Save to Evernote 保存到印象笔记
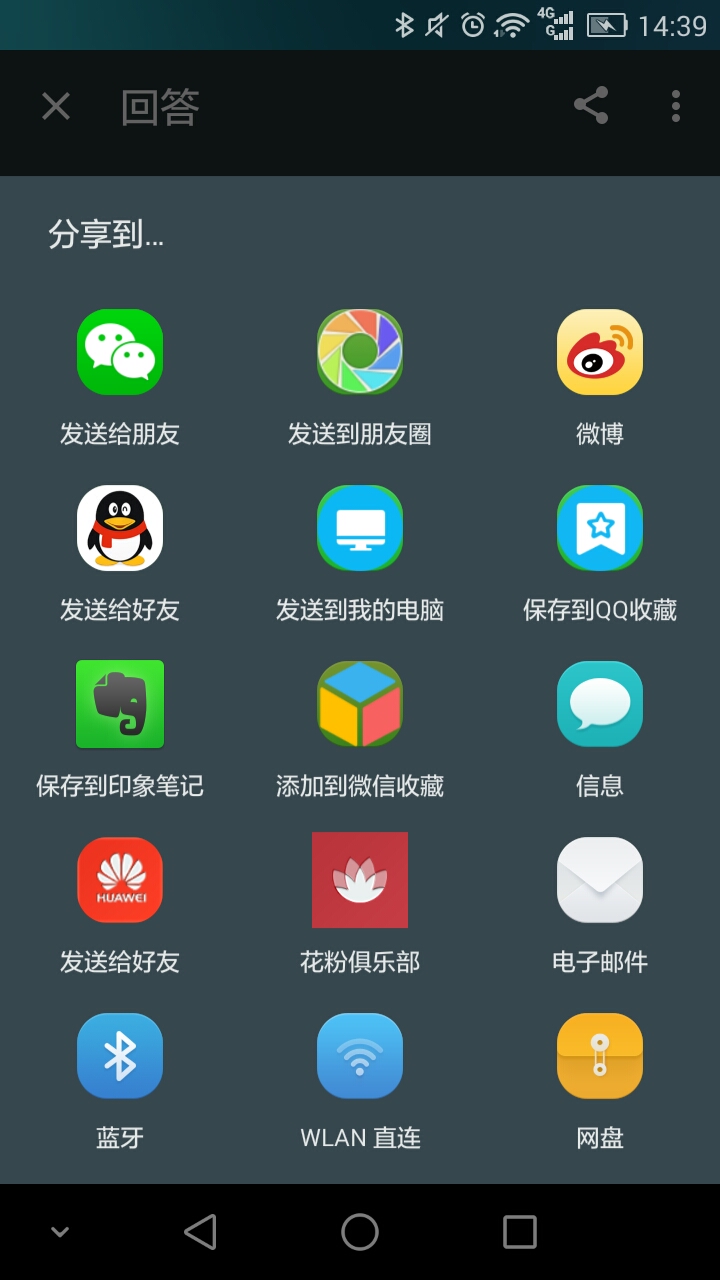 120,704
